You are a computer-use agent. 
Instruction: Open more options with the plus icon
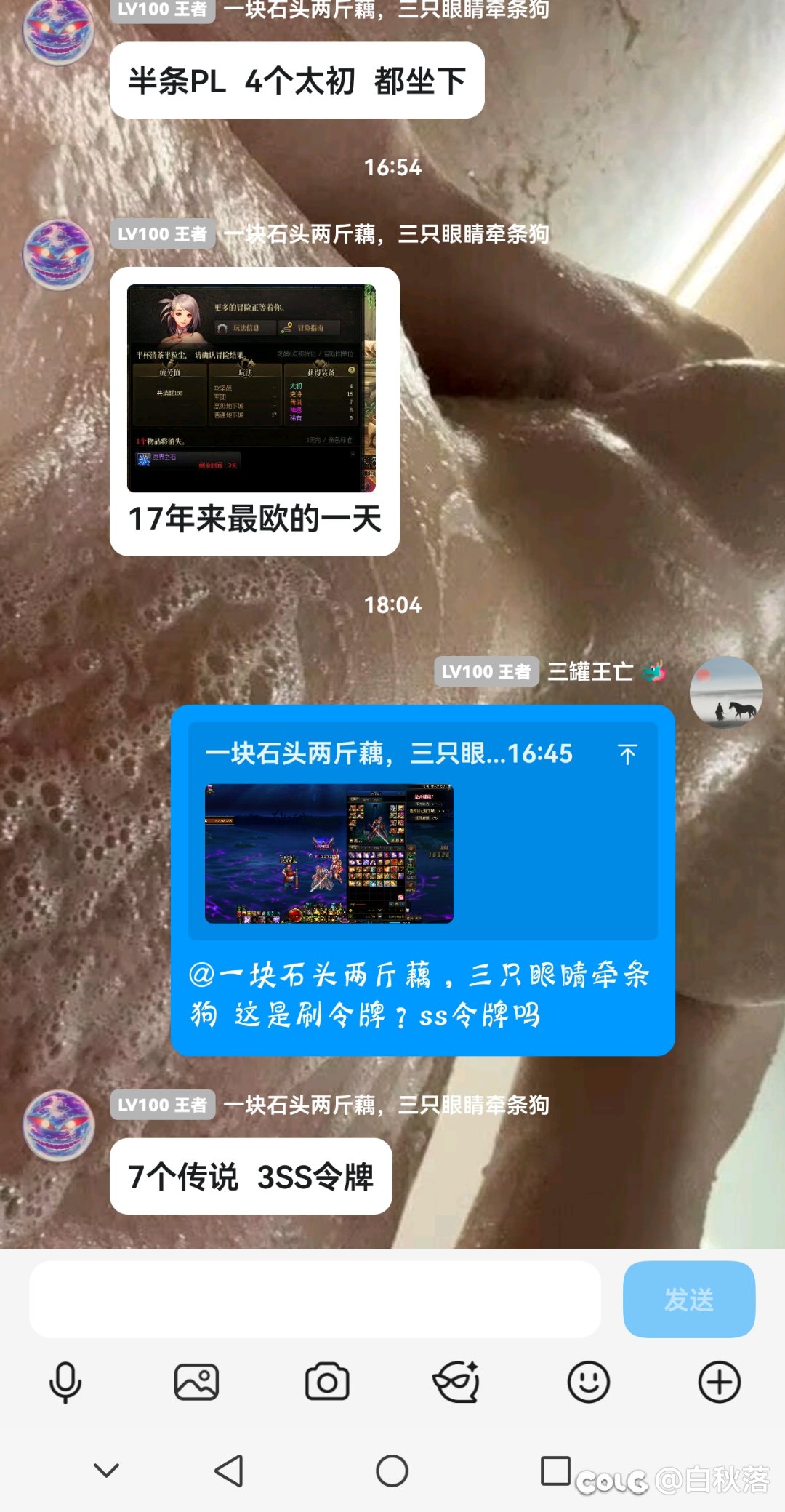point(719,1382)
